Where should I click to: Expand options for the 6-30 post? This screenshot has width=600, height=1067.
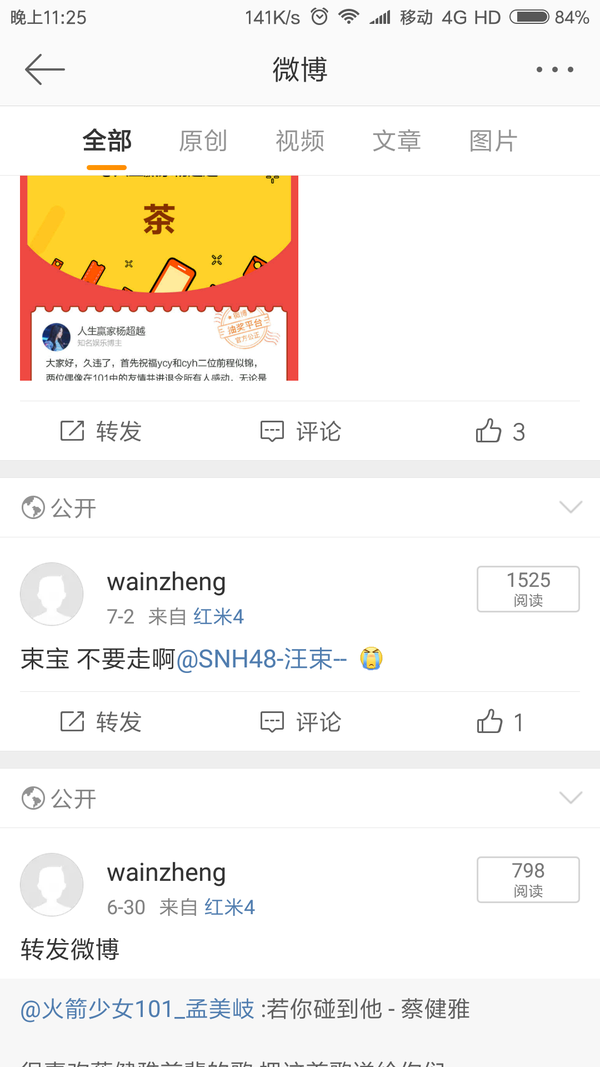[570, 798]
